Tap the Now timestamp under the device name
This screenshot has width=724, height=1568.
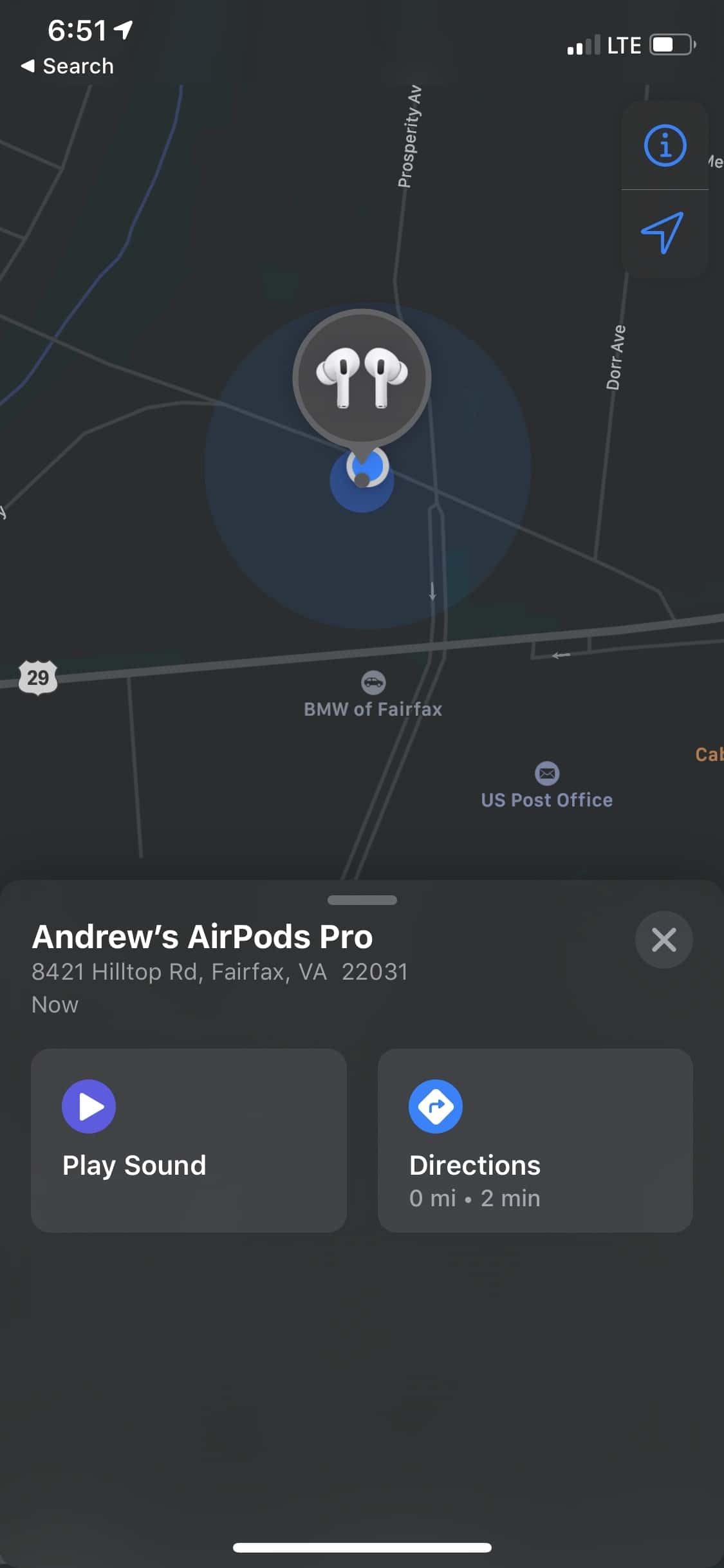pyautogui.click(x=54, y=1004)
